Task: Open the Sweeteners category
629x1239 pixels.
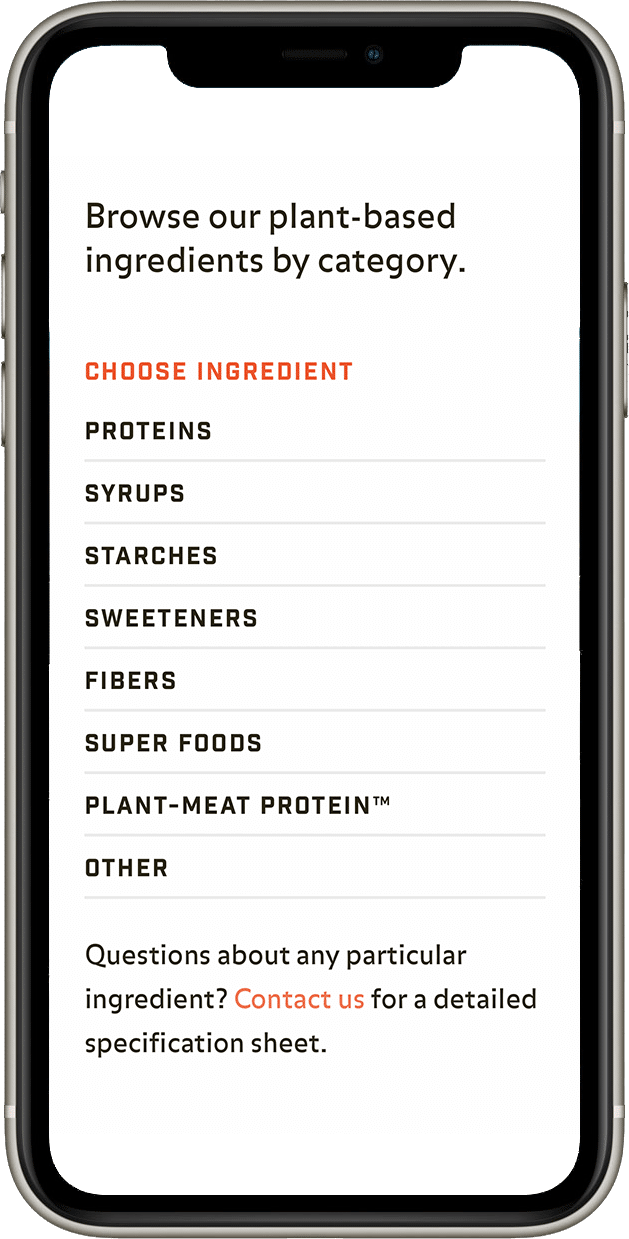Action: coord(171,619)
